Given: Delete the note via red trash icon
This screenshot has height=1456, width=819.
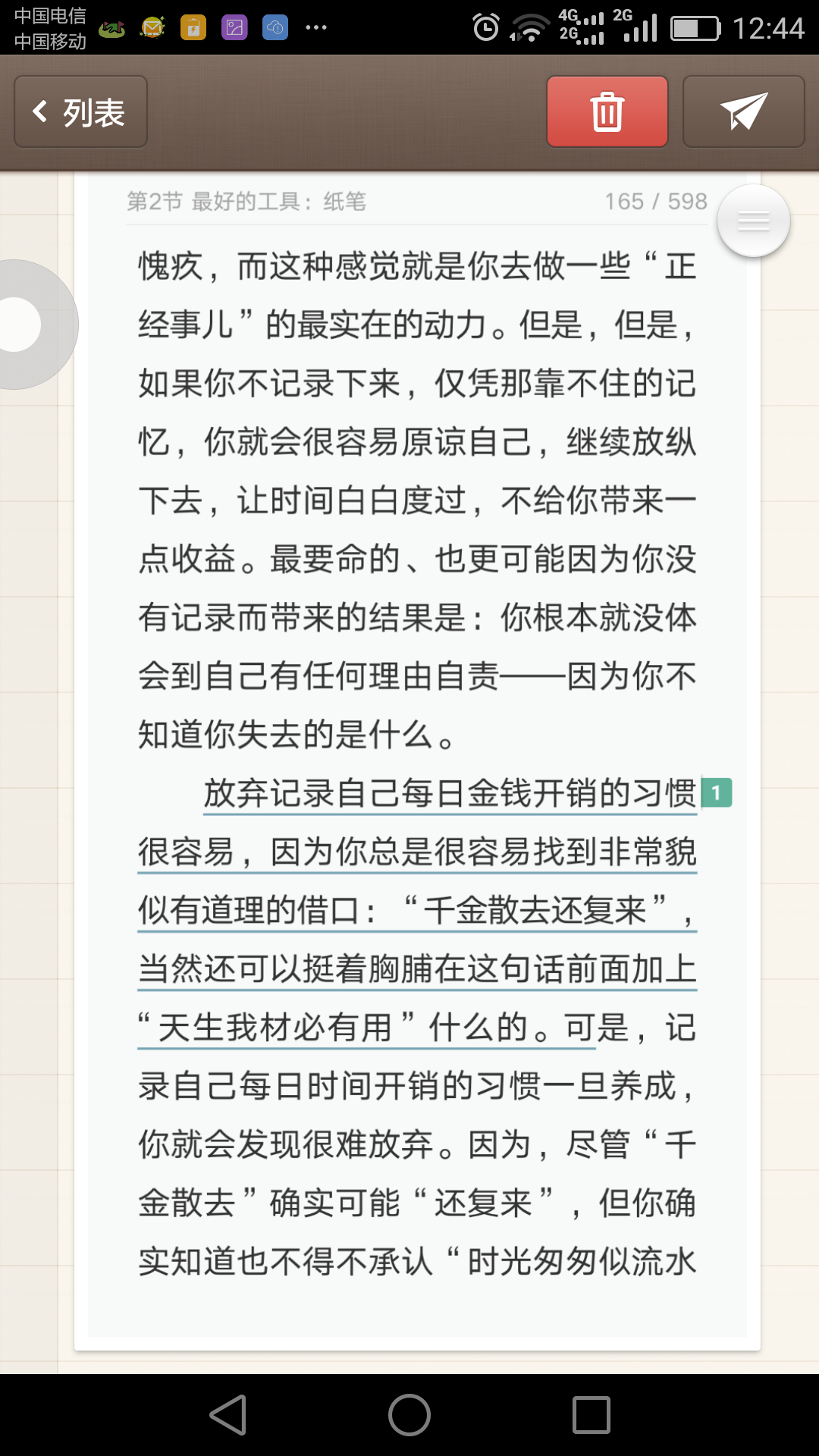Looking at the screenshot, I should 606,111.
